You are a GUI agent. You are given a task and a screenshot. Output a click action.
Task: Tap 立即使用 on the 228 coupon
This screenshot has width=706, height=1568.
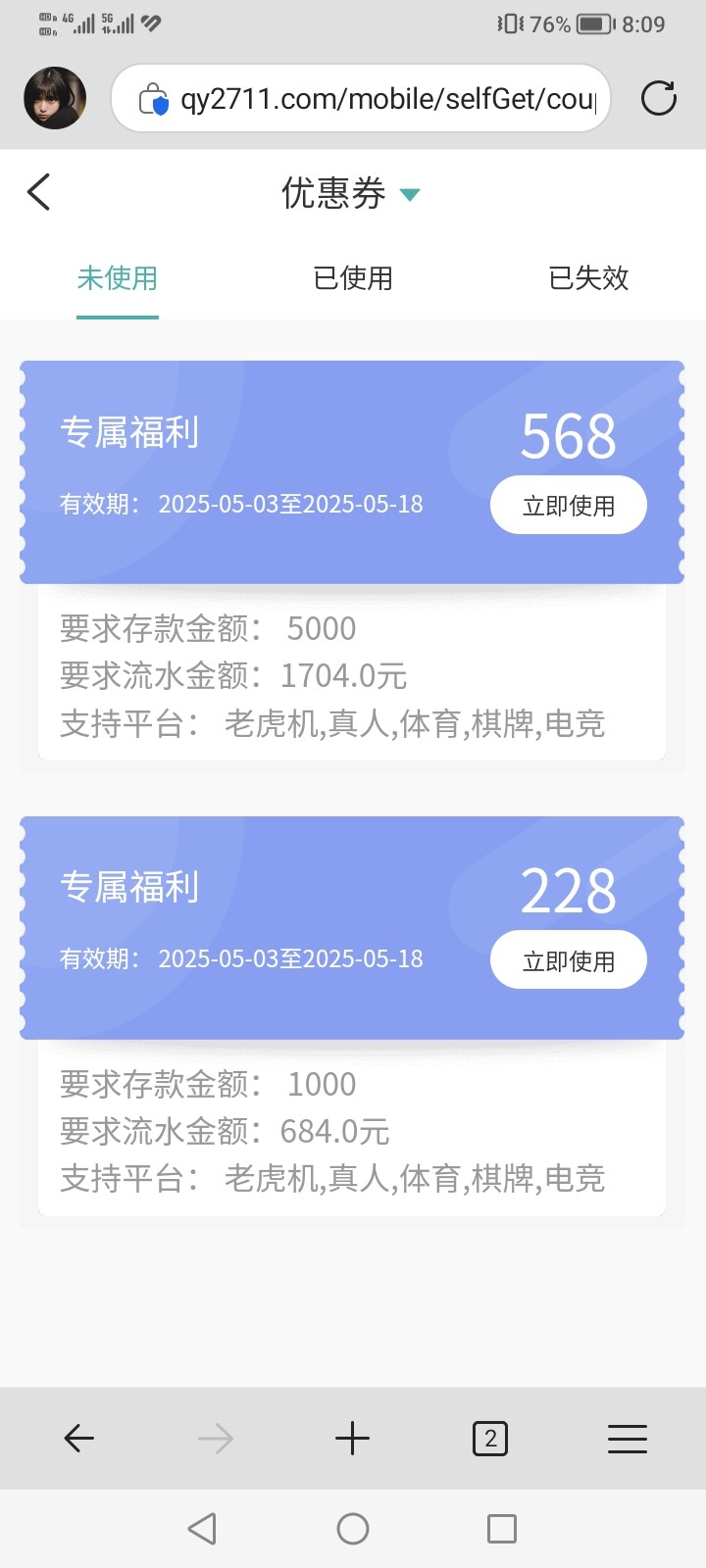(x=569, y=960)
